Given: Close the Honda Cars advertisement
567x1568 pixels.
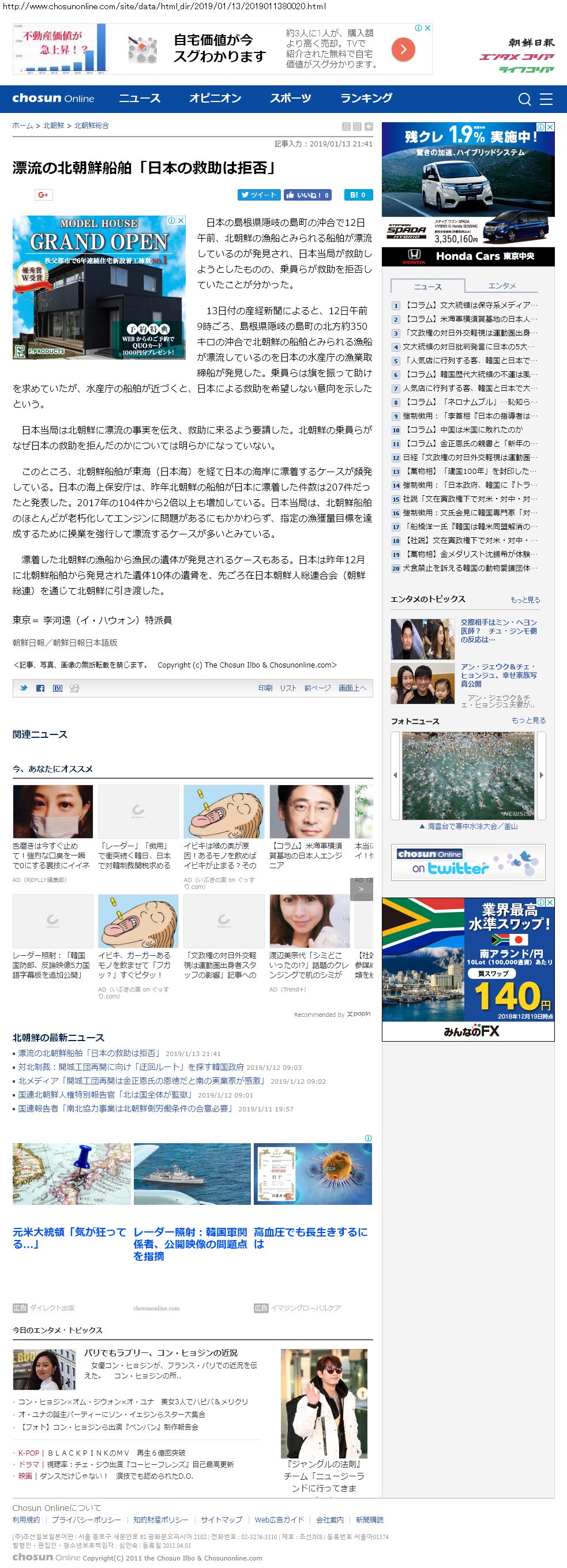Looking at the screenshot, I should [549, 127].
